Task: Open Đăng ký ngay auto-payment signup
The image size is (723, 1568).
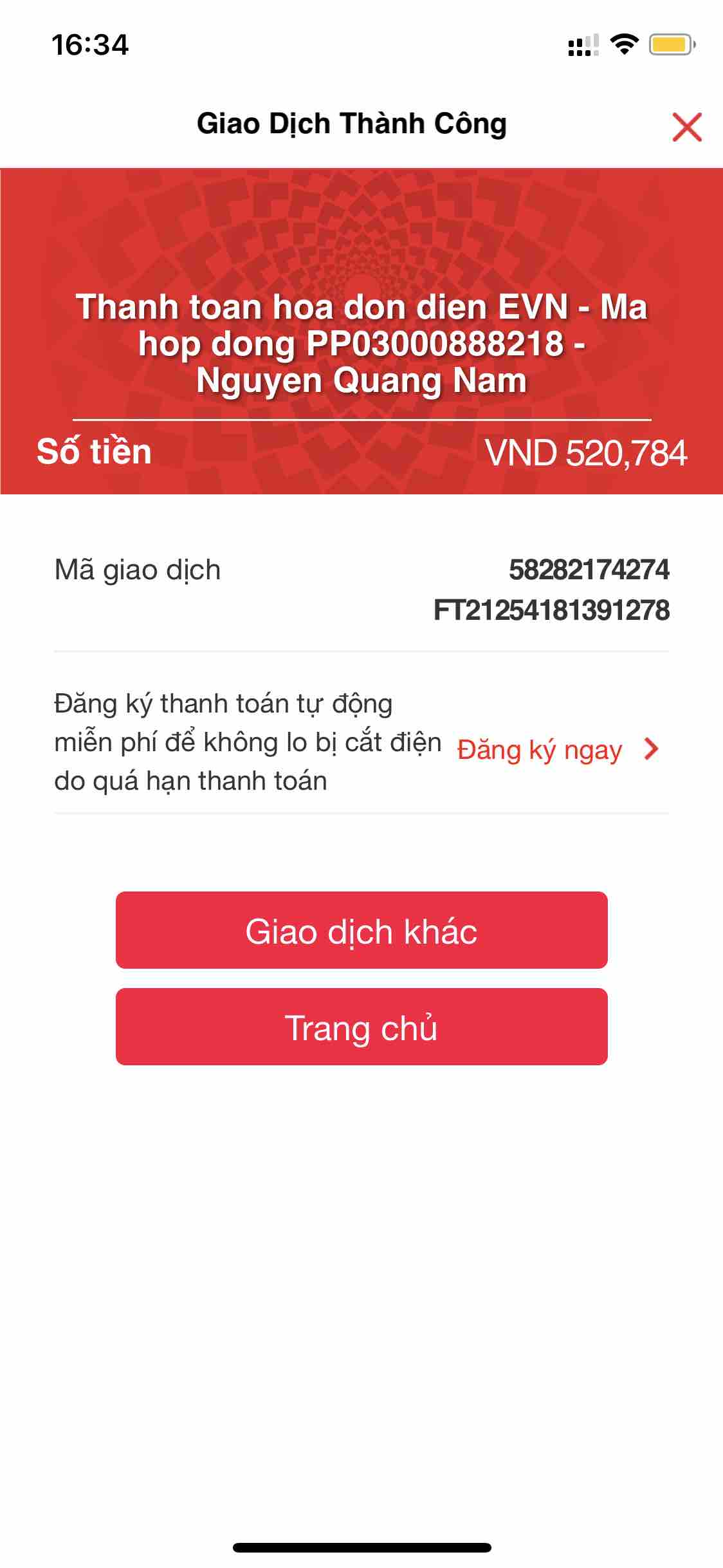Action: click(557, 750)
